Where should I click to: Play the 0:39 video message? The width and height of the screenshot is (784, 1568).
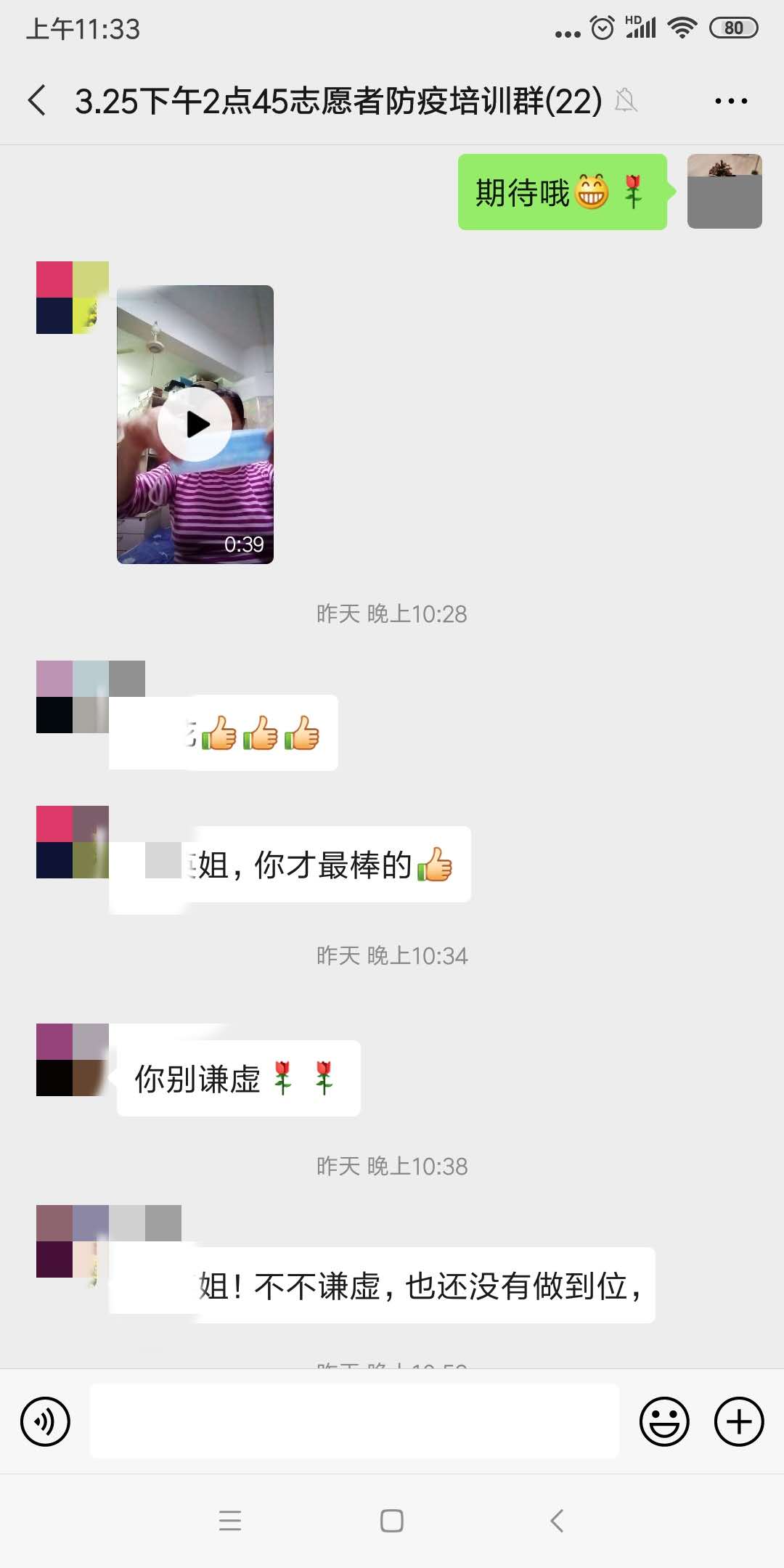click(195, 425)
